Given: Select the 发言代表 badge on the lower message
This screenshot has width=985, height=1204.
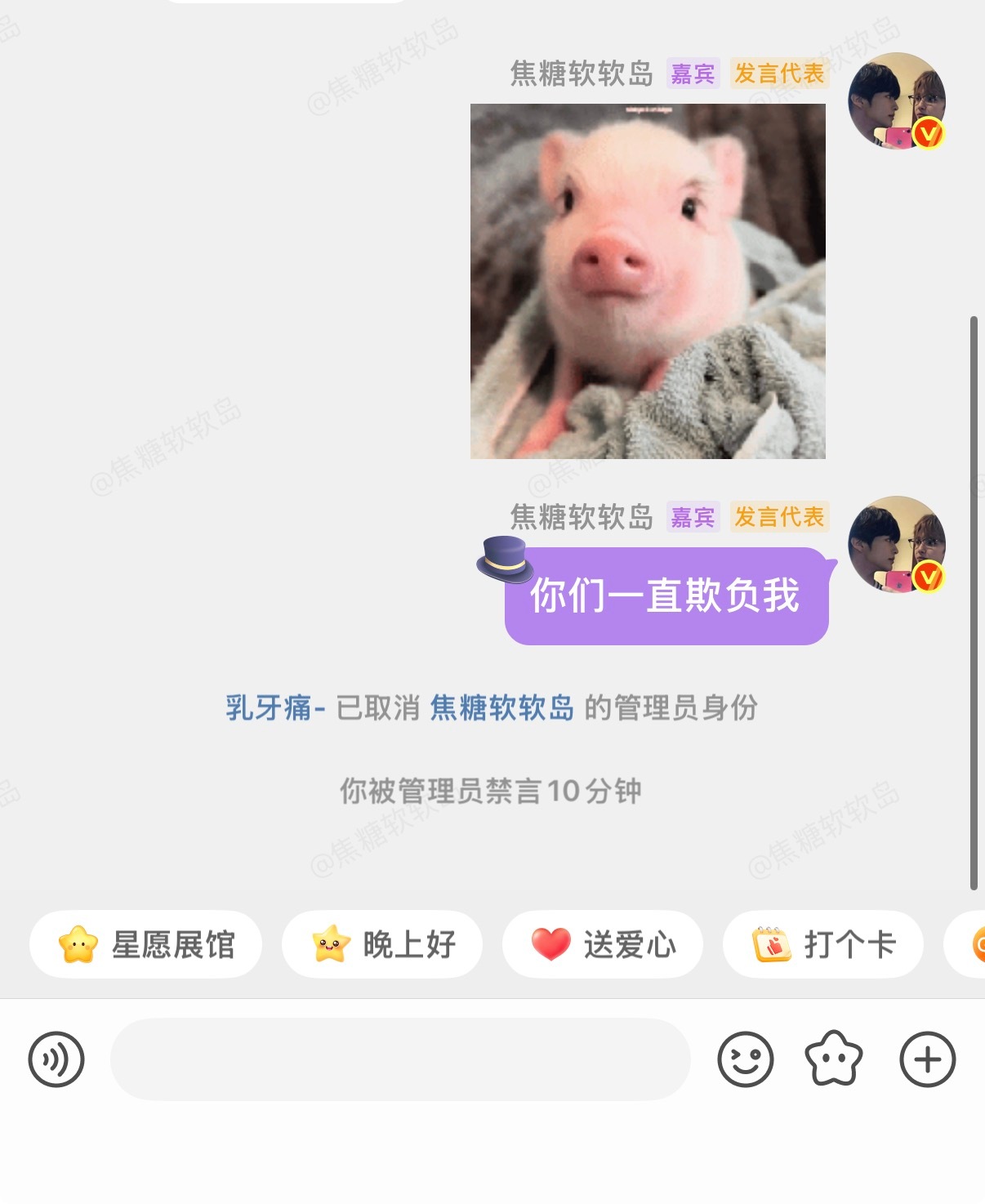Looking at the screenshot, I should 779,516.
